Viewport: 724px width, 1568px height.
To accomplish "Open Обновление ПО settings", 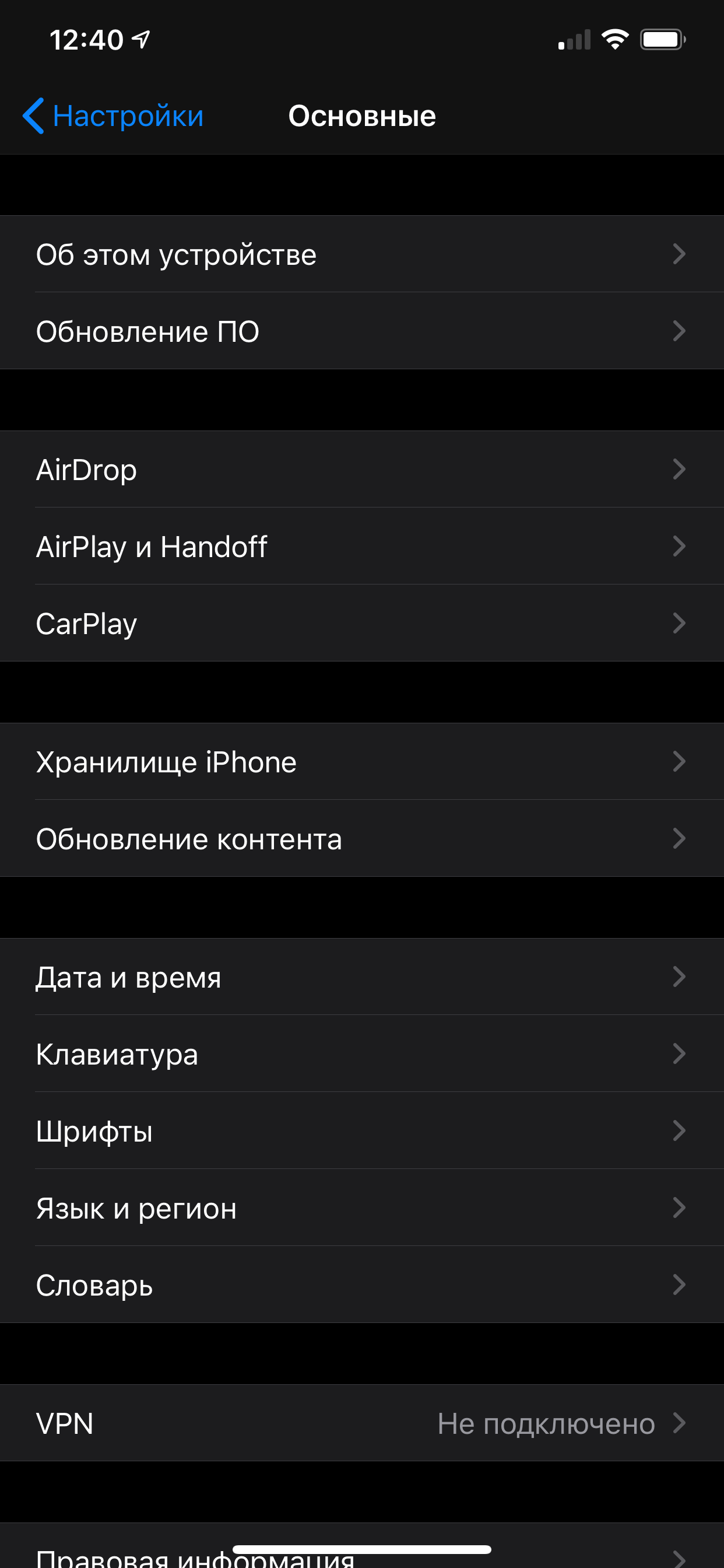I will (x=361, y=331).
